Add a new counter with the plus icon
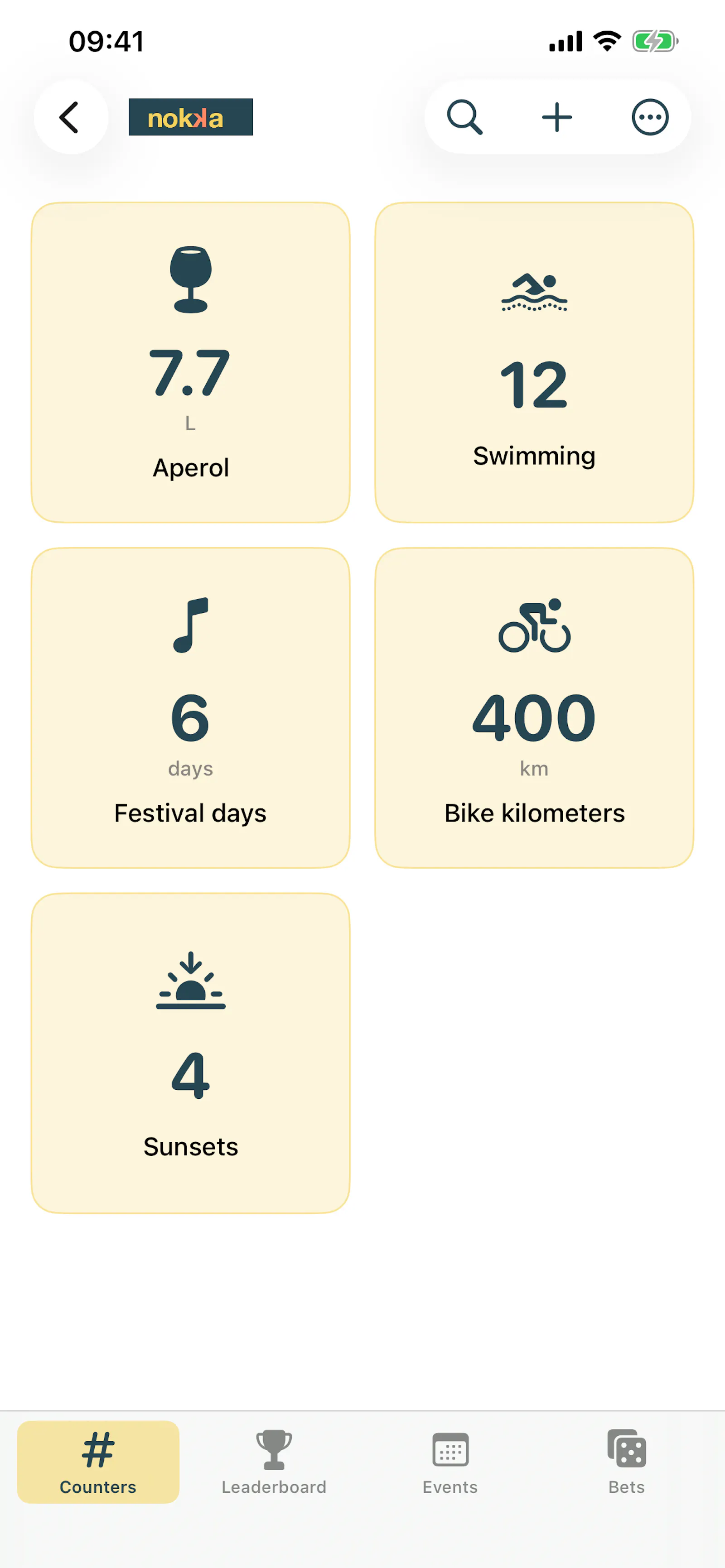This screenshot has width=725, height=1568. [557, 117]
